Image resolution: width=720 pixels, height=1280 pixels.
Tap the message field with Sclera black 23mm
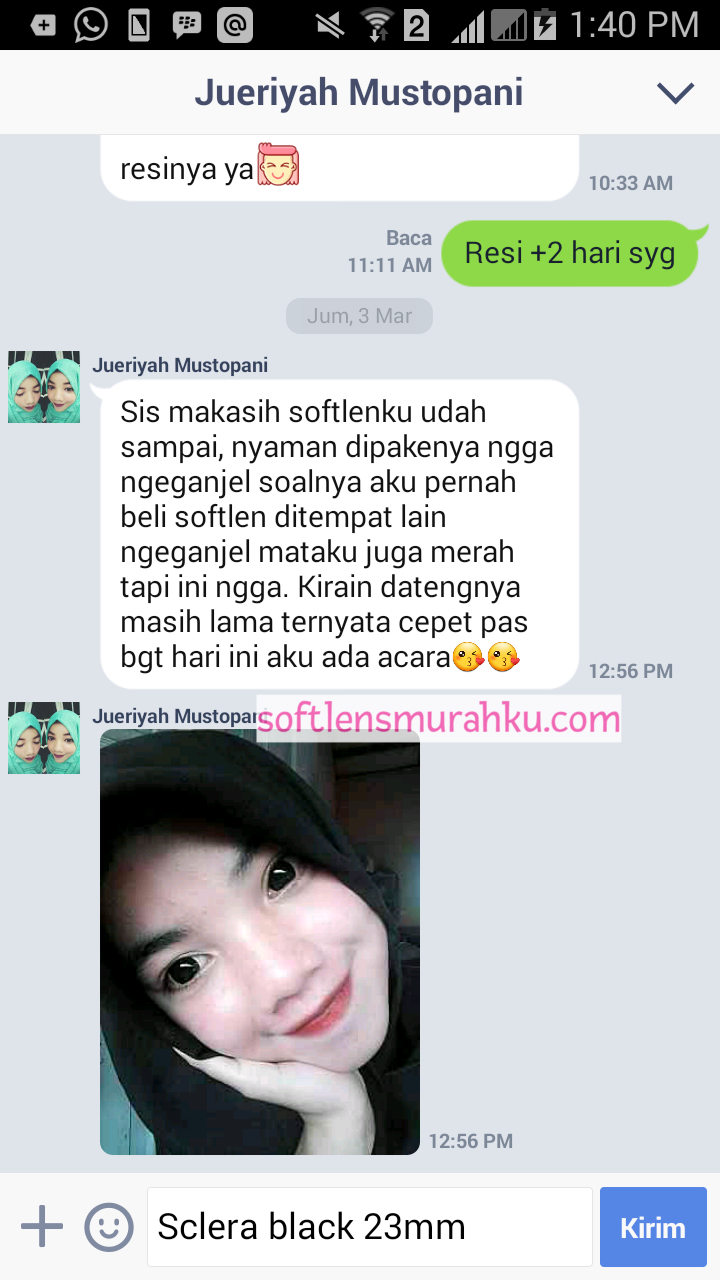369,1227
